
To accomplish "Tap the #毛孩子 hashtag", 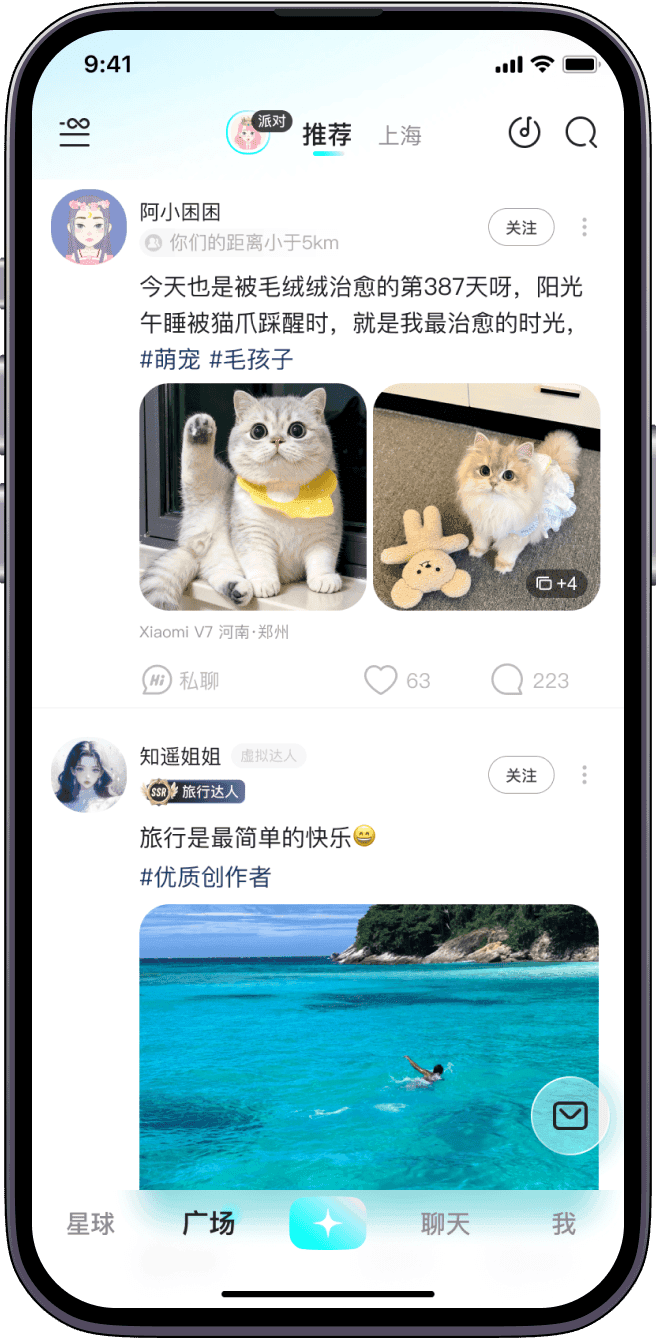I will point(251,360).
